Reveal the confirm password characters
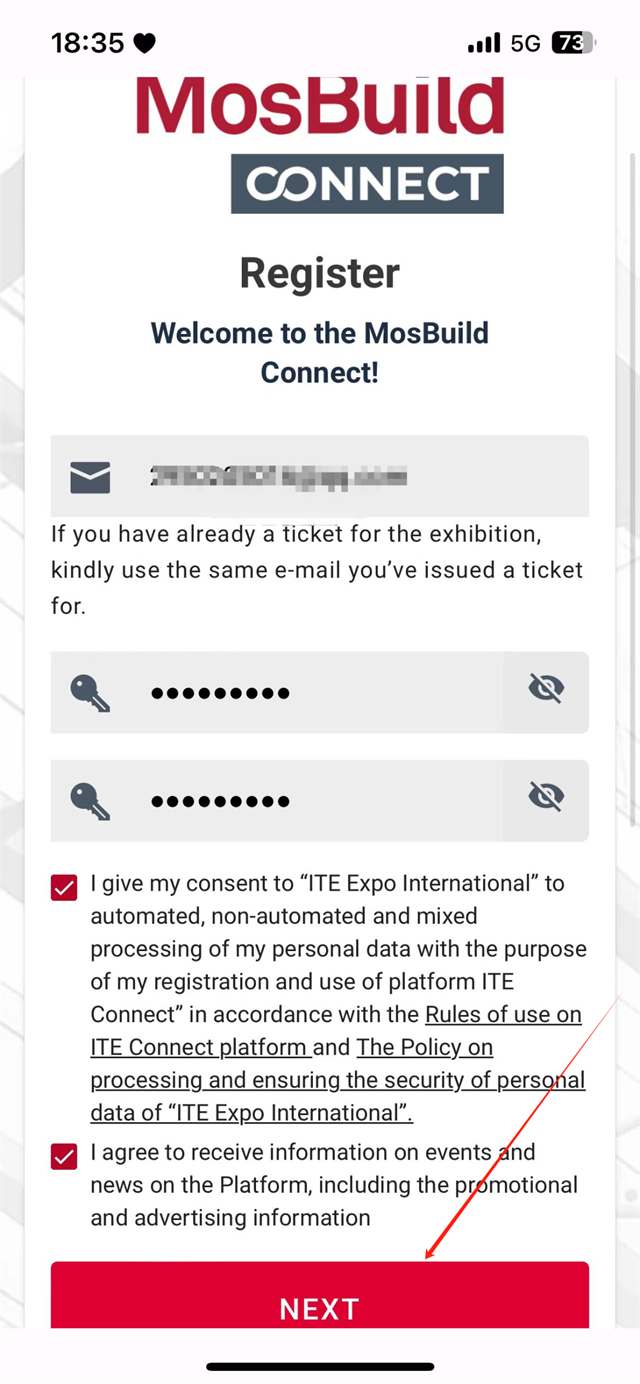 tap(546, 797)
